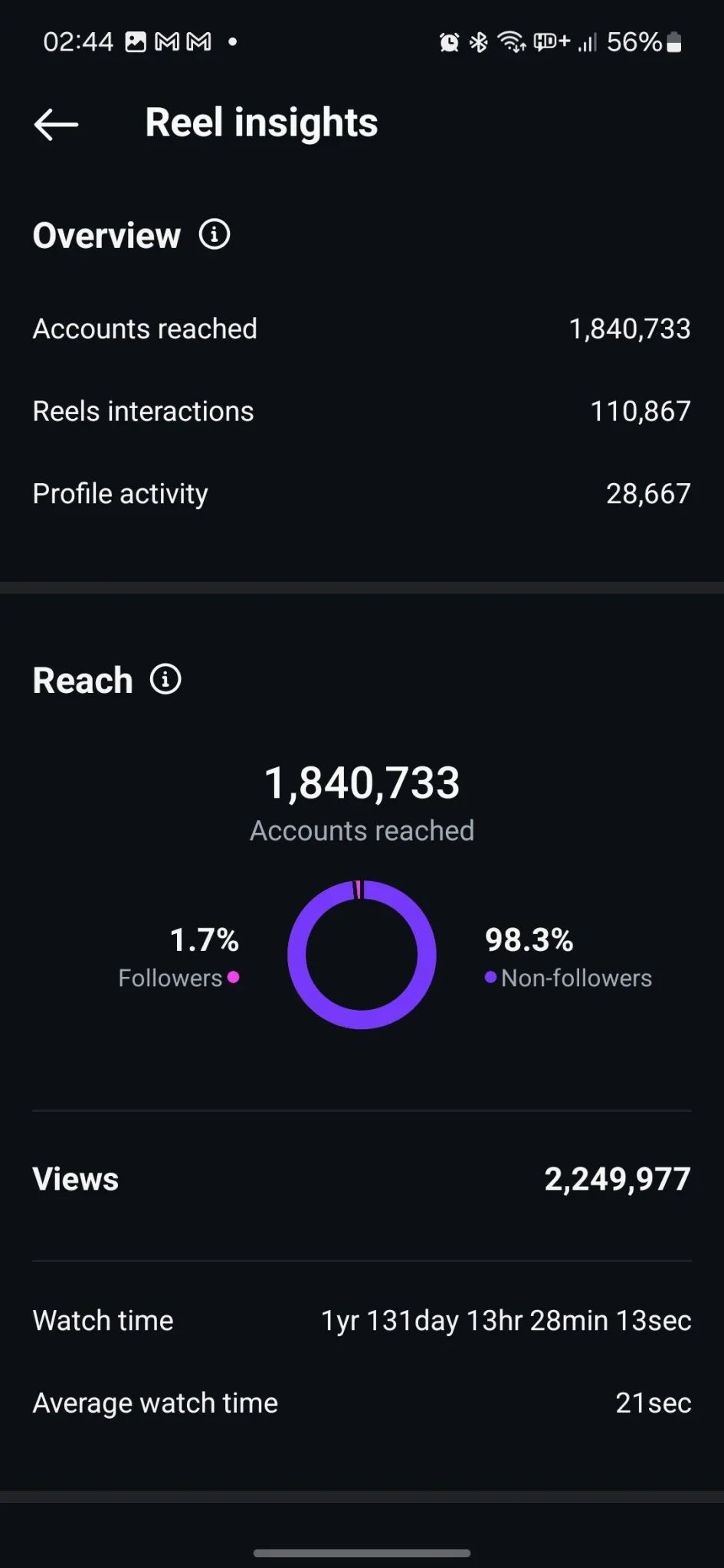Tap the alarm clock status icon
Image resolution: width=724 pixels, height=1568 pixels.
click(x=451, y=42)
